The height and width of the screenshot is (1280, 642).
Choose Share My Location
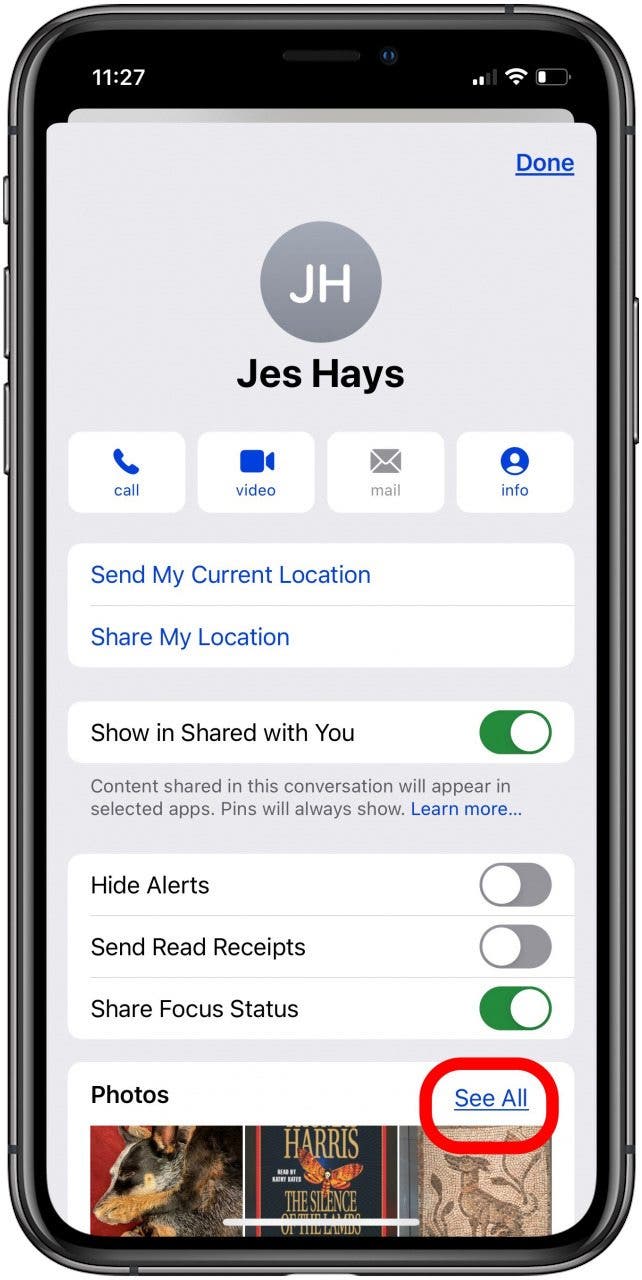pyautogui.click(x=190, y=637)
